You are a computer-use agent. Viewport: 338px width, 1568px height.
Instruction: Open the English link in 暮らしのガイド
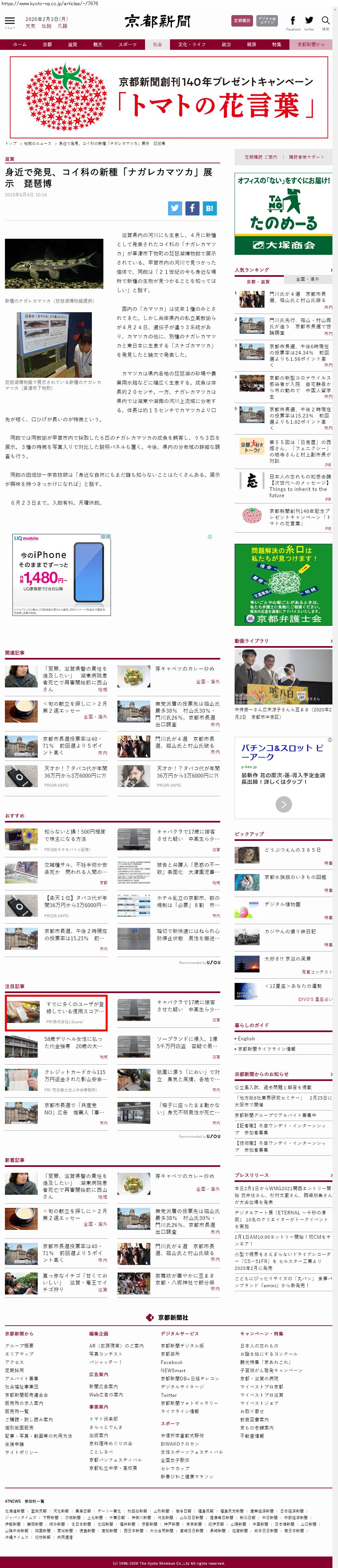[x=246, y=1038]
